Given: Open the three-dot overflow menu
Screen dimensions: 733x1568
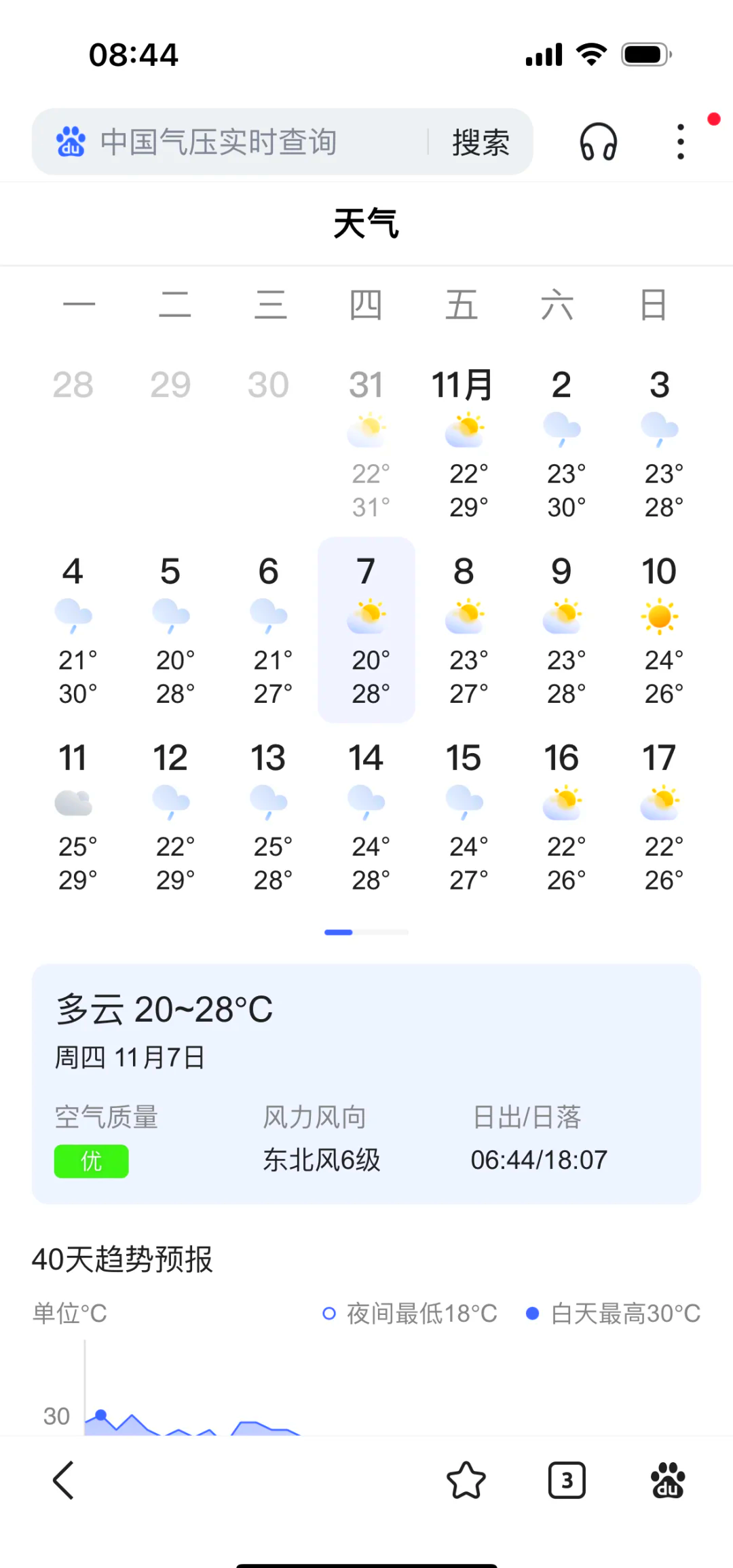Looking at the screenshot, I should click(680, 142).
